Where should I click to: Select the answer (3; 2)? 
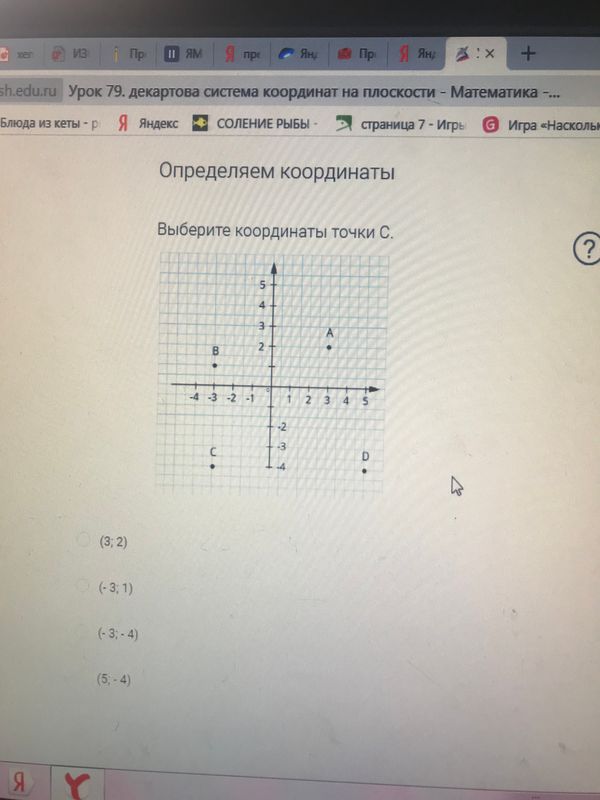tap(85, 541)
